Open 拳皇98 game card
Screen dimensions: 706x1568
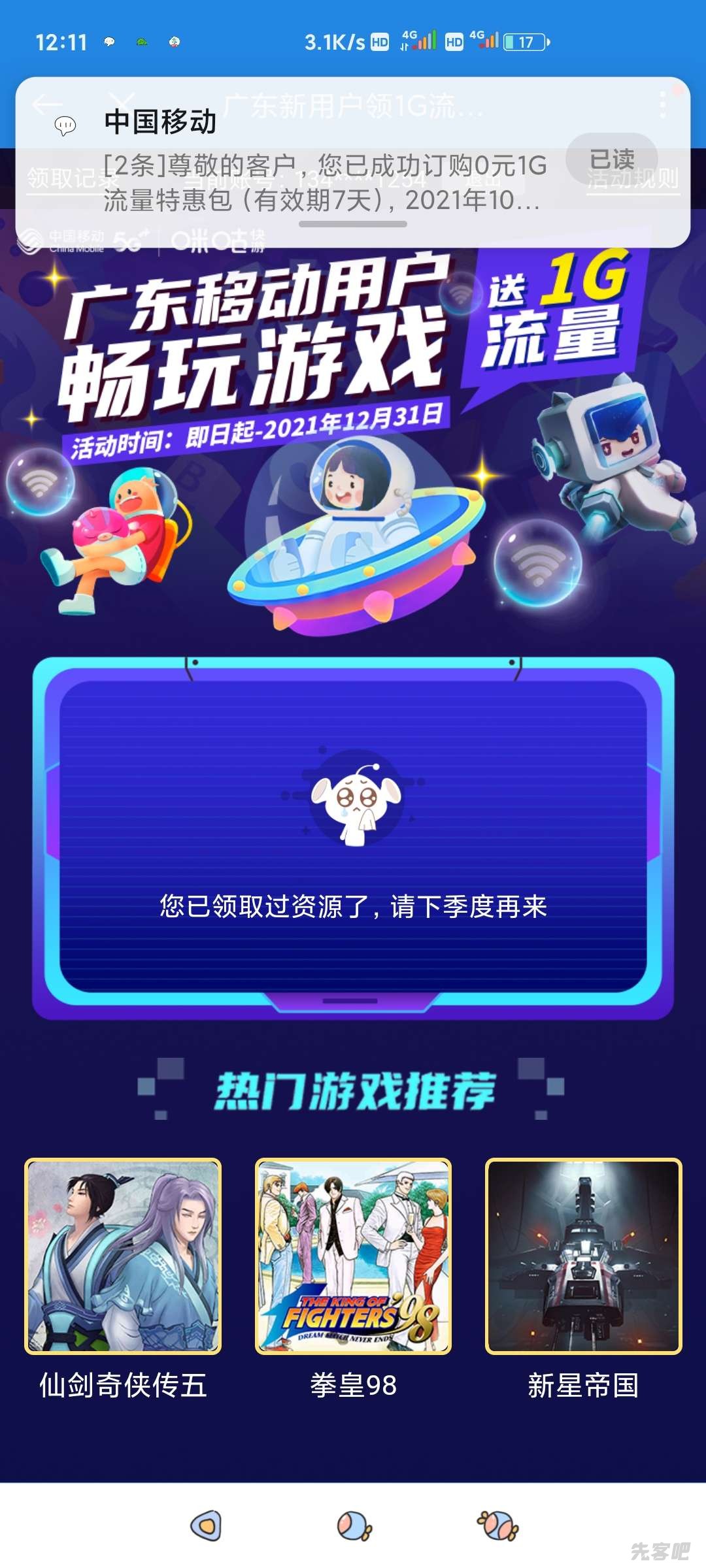tap(353, 1256)
